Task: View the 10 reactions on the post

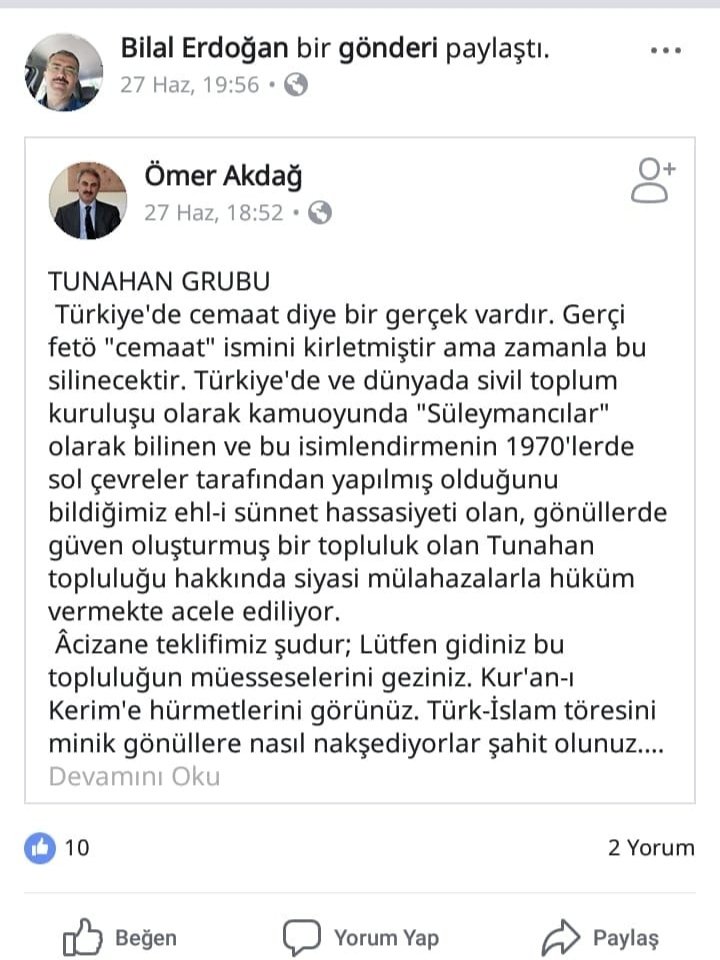Action: pyautogui.click(x=58, y=848)
